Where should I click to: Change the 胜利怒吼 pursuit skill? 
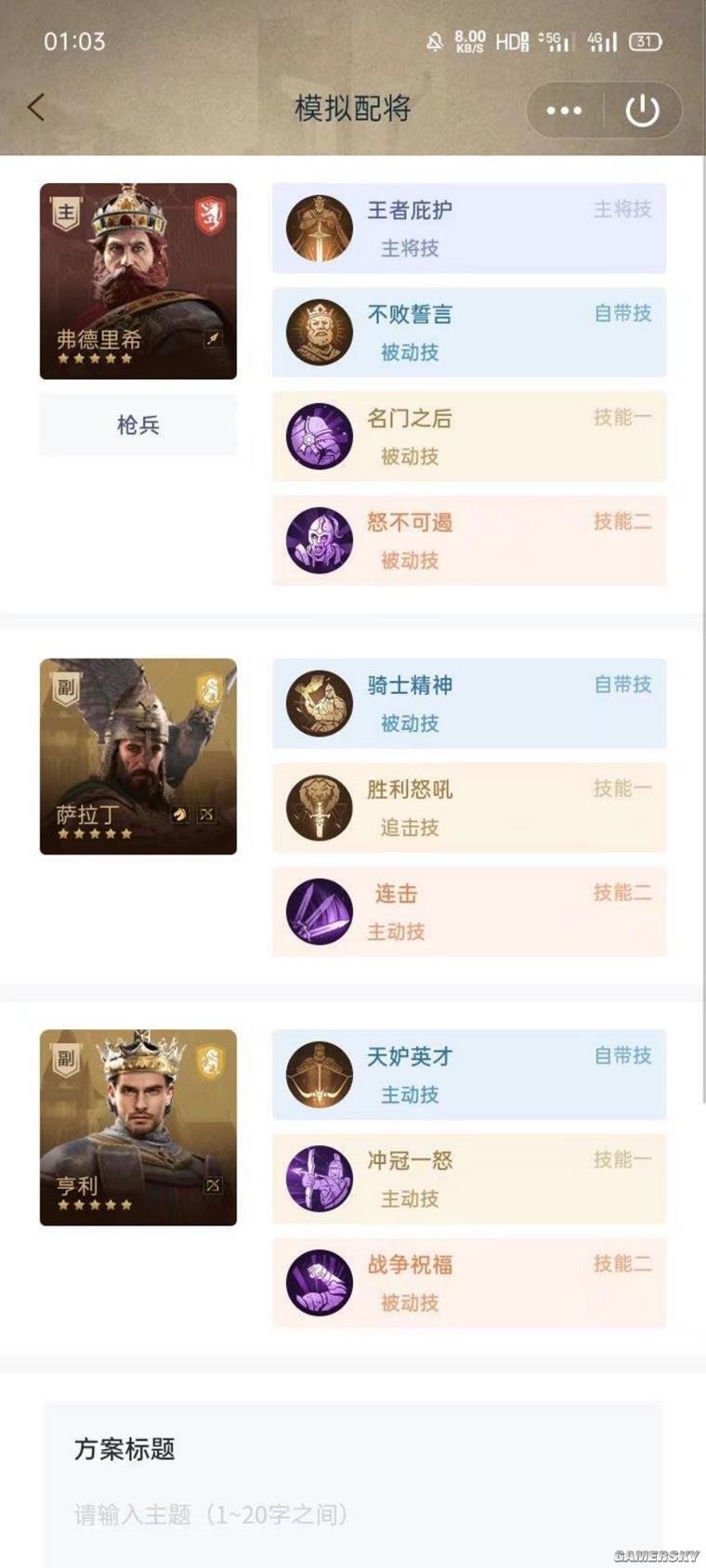[468, 808]
